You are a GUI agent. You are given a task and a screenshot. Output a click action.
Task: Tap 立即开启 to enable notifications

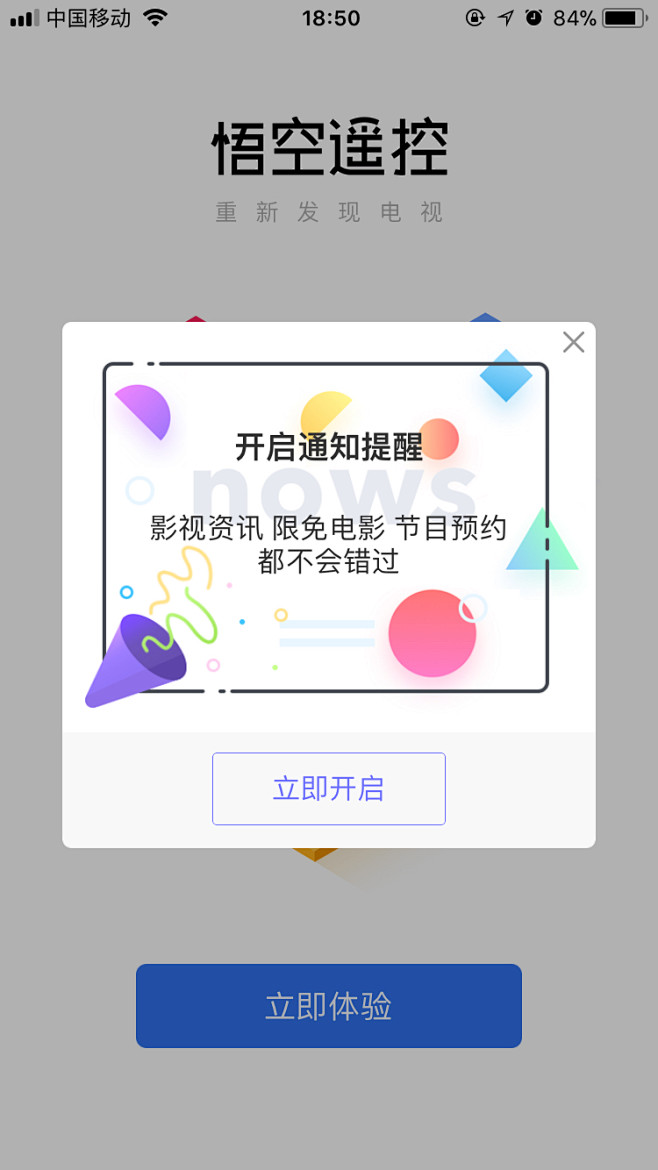point(329,789)
